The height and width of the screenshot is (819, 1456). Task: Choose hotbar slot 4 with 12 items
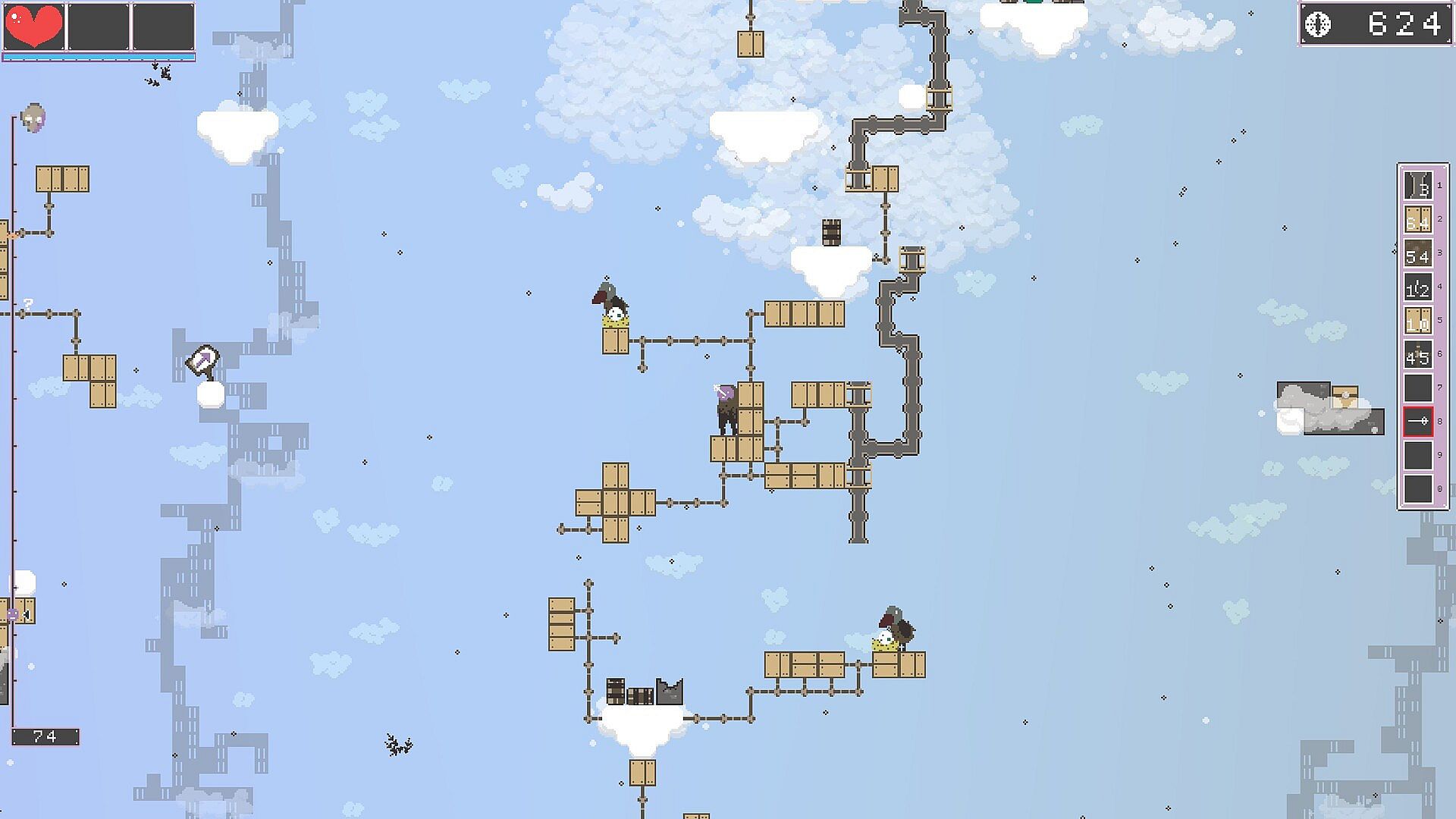tap(1417, 287)
